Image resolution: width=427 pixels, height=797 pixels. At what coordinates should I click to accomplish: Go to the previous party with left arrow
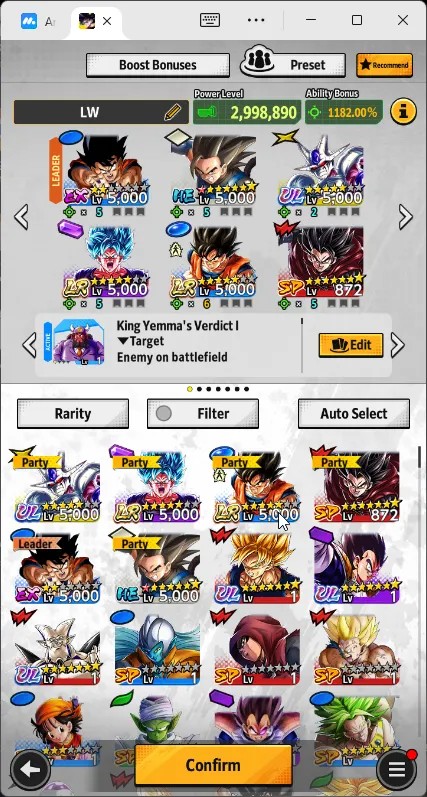[x=21, y=217]
